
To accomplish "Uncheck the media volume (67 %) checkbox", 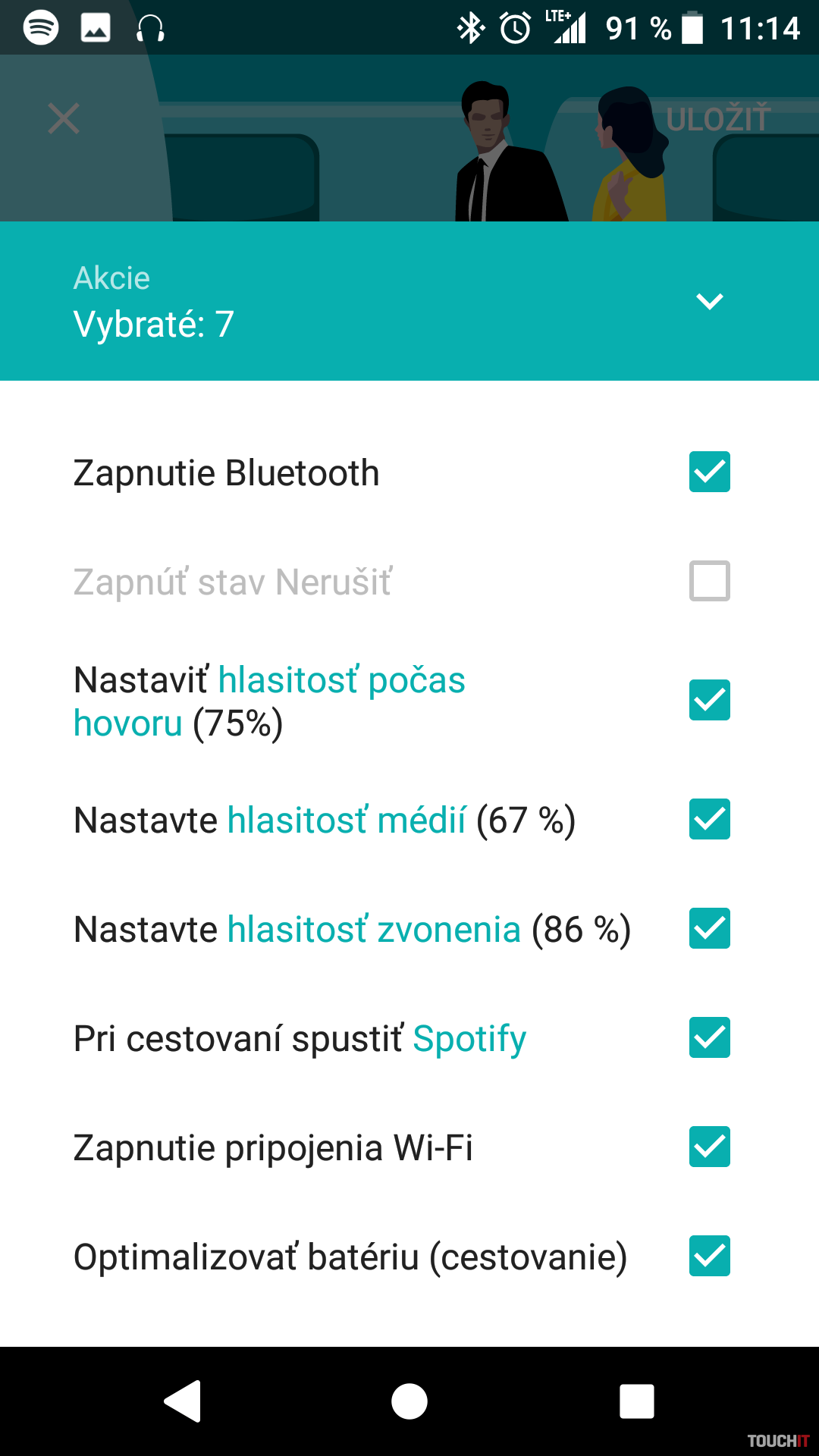I will (x=710, y=820).
